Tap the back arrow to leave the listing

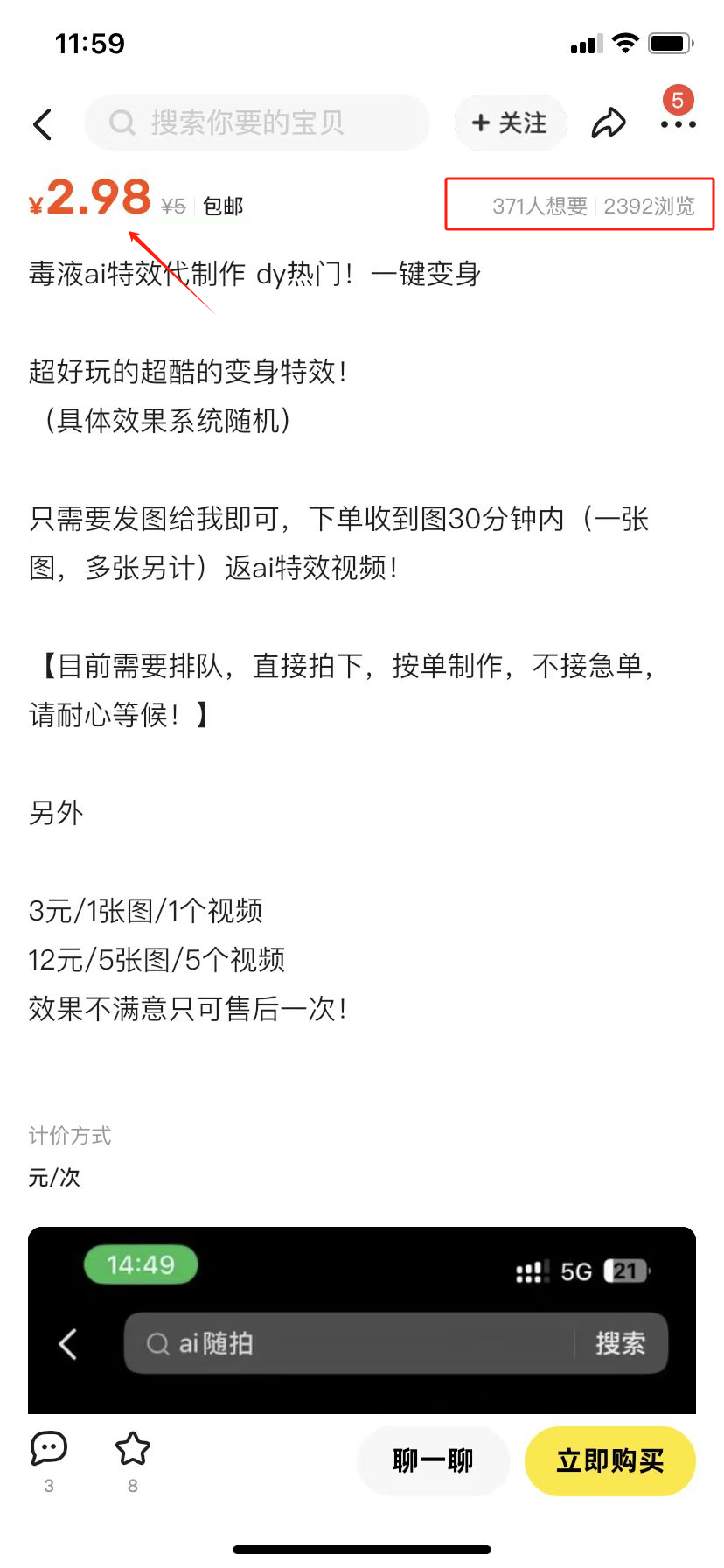coord(42,123)
